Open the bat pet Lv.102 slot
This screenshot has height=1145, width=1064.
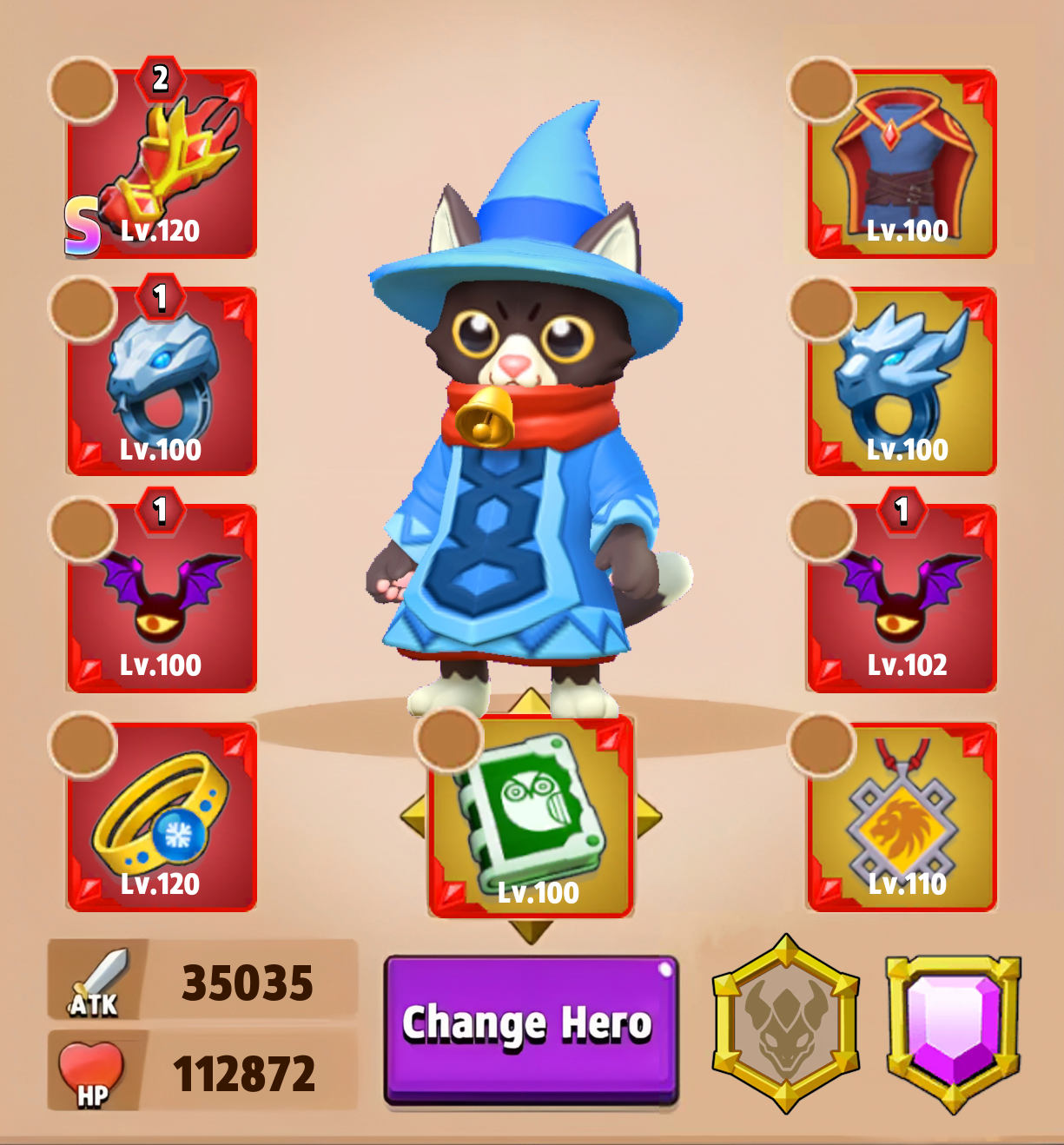(x=902, y=599)
